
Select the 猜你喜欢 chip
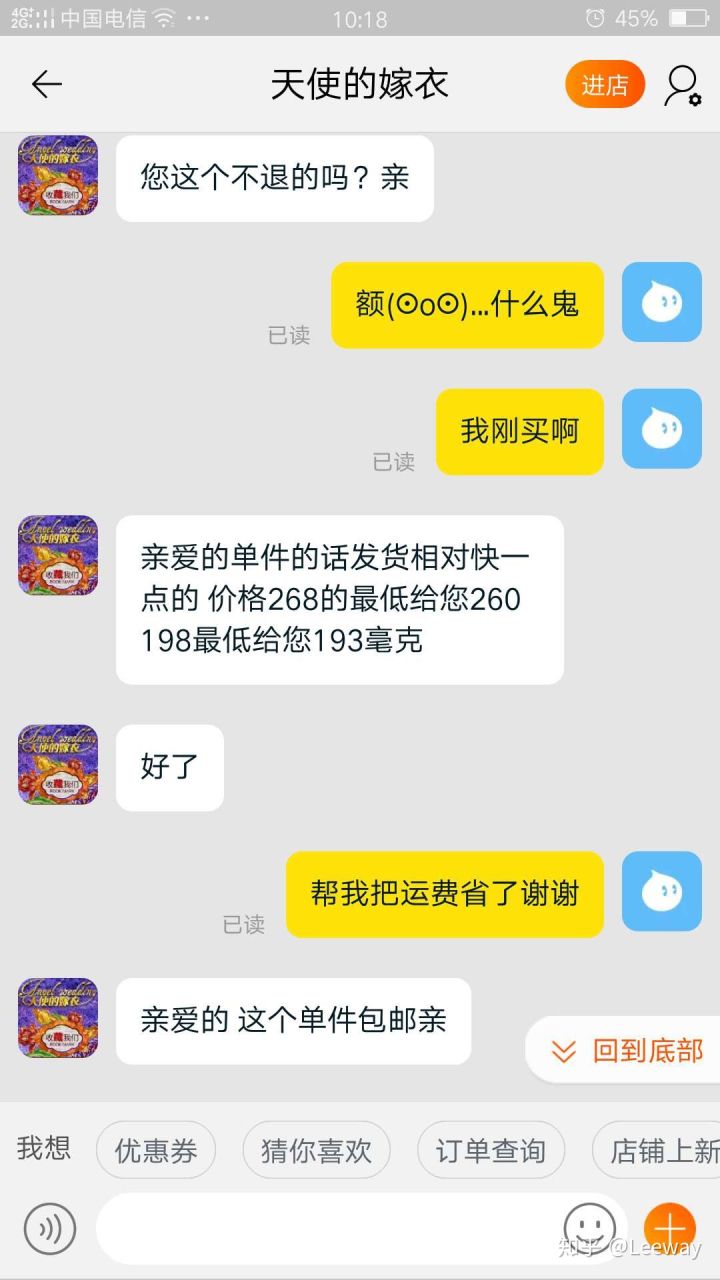coord(316,1150)
